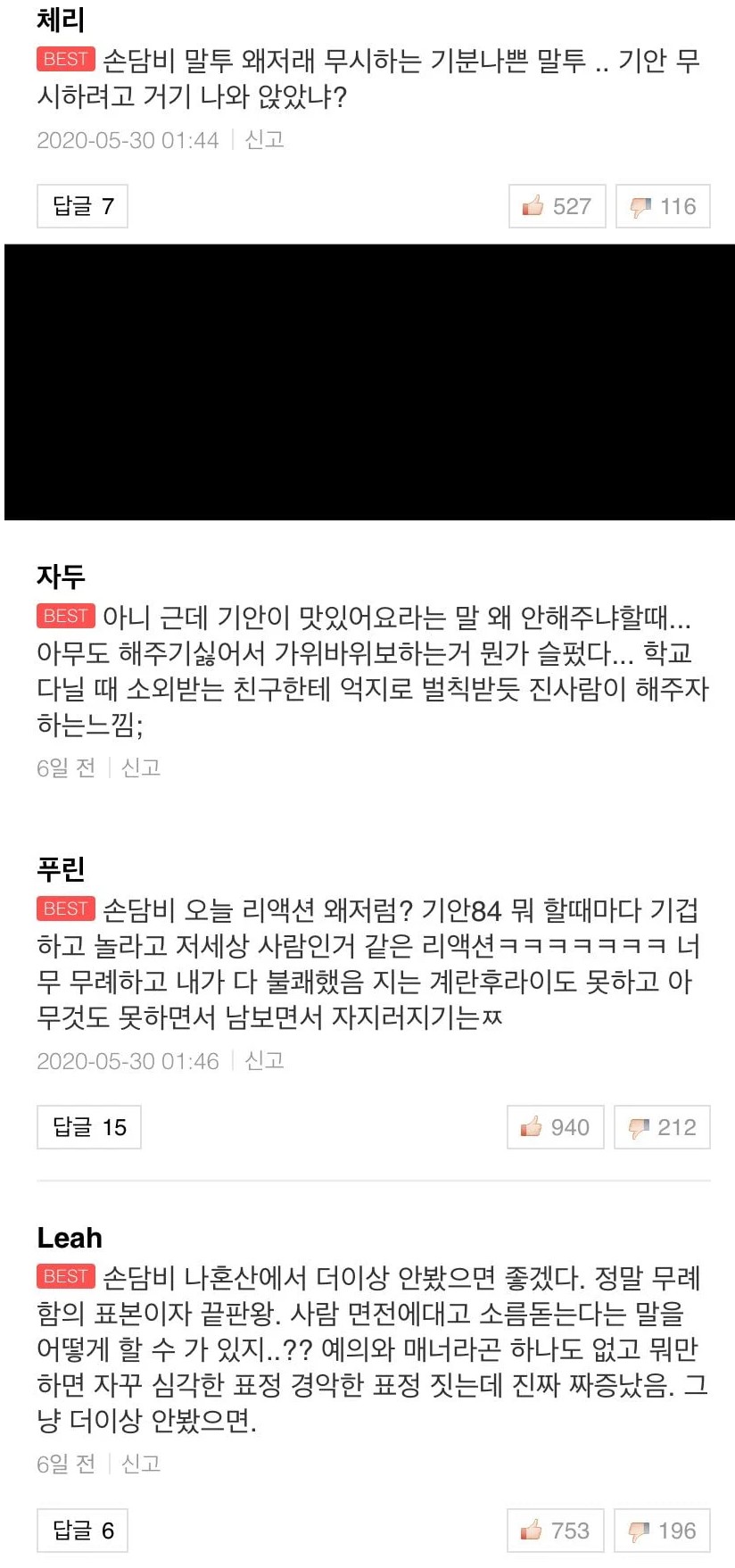This screenshot has height=1568, width=735.
Task: Report 자두's comment via 신고
Action: pos(141,767)
